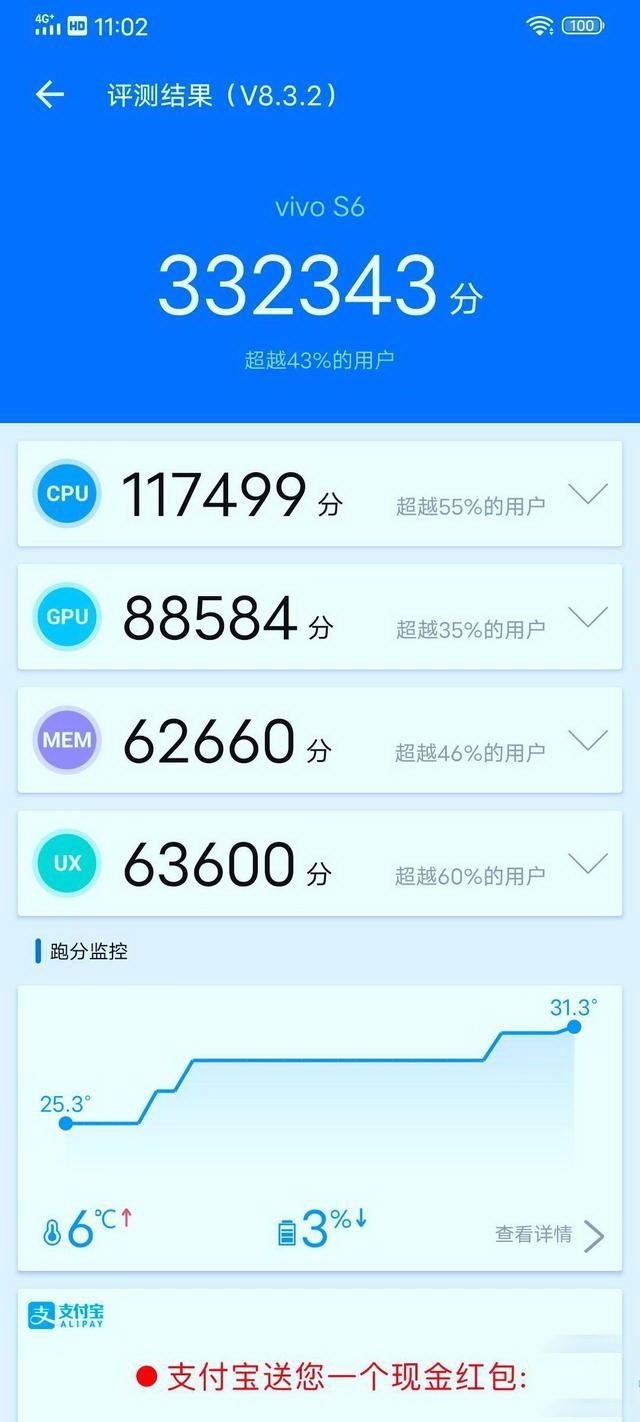Expand the CPU score details
The image size is (640, 1422).
pos(587,494)
